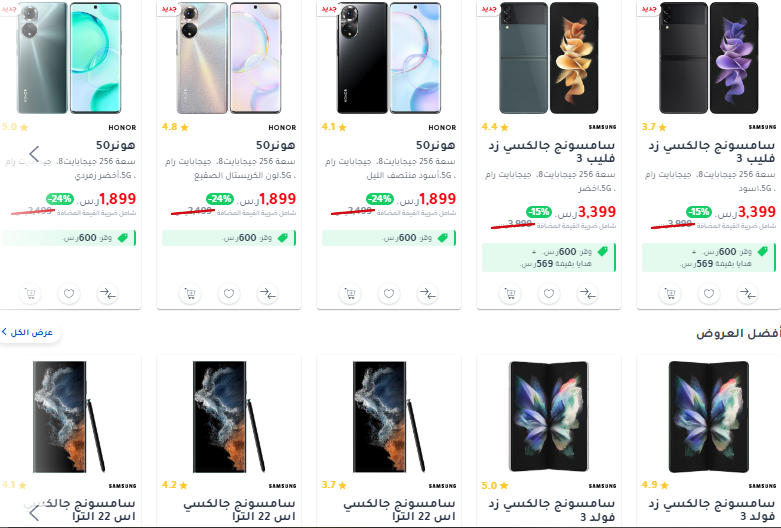Add the emerald green Honor 50 to cart
The height and width of the screenshot is (528, 781).
point(30,294)
